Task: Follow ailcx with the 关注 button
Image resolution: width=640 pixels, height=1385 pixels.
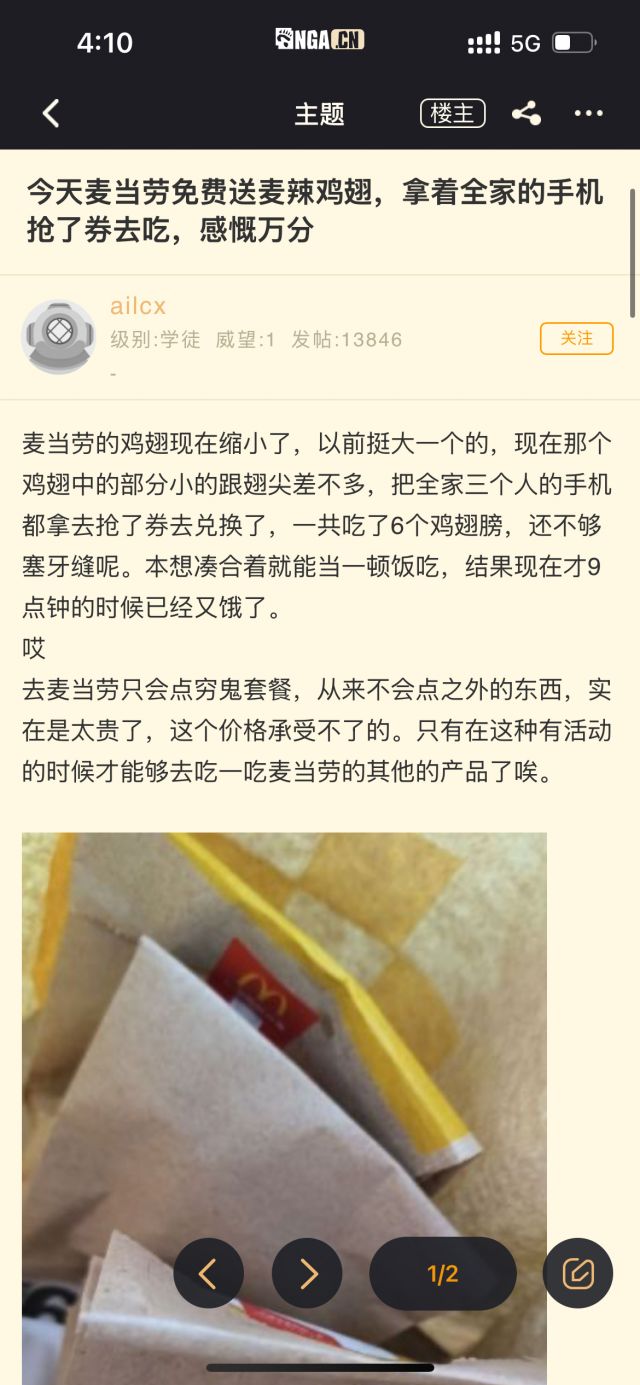Action: tap(576, 338)
